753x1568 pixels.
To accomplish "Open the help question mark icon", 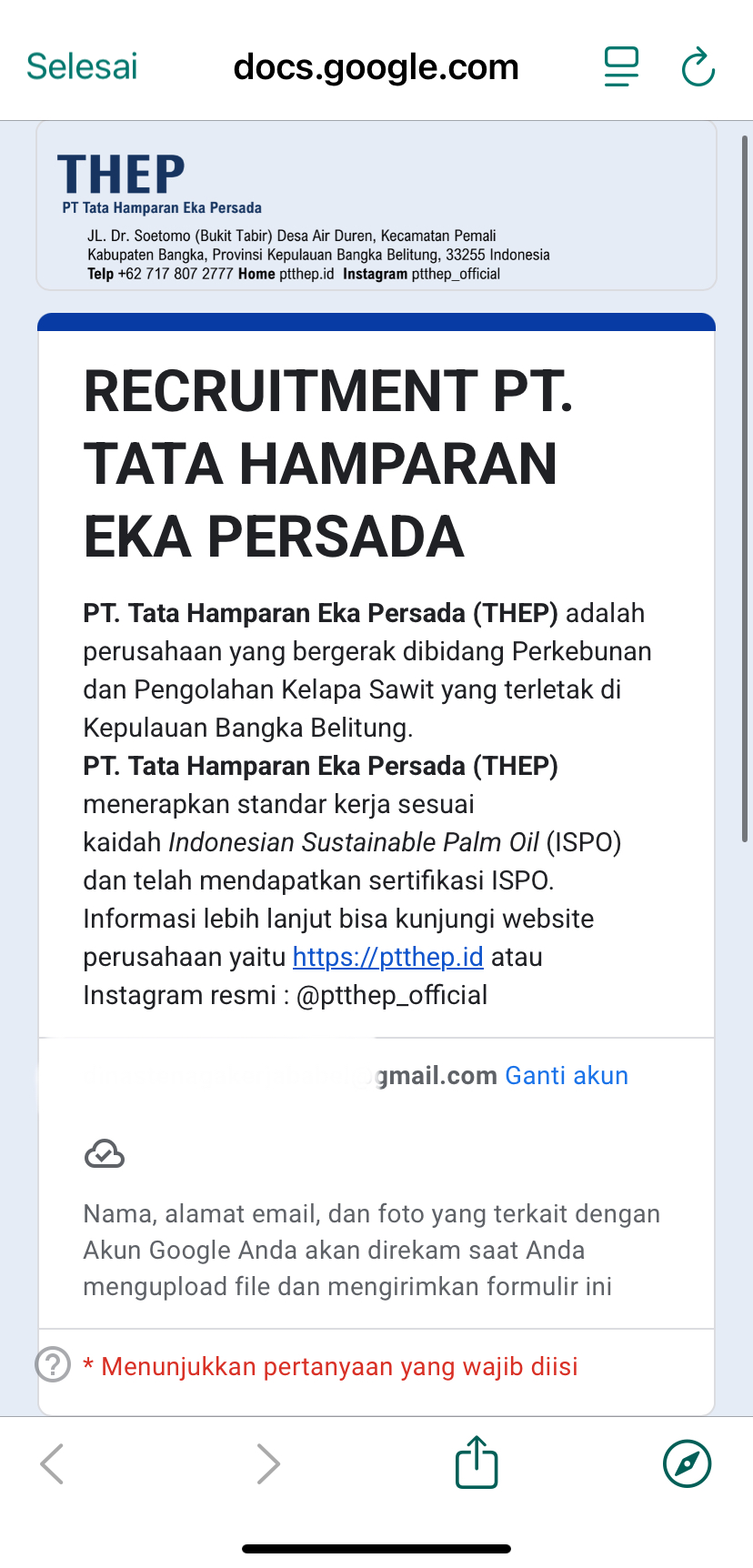I will 53,1364.
